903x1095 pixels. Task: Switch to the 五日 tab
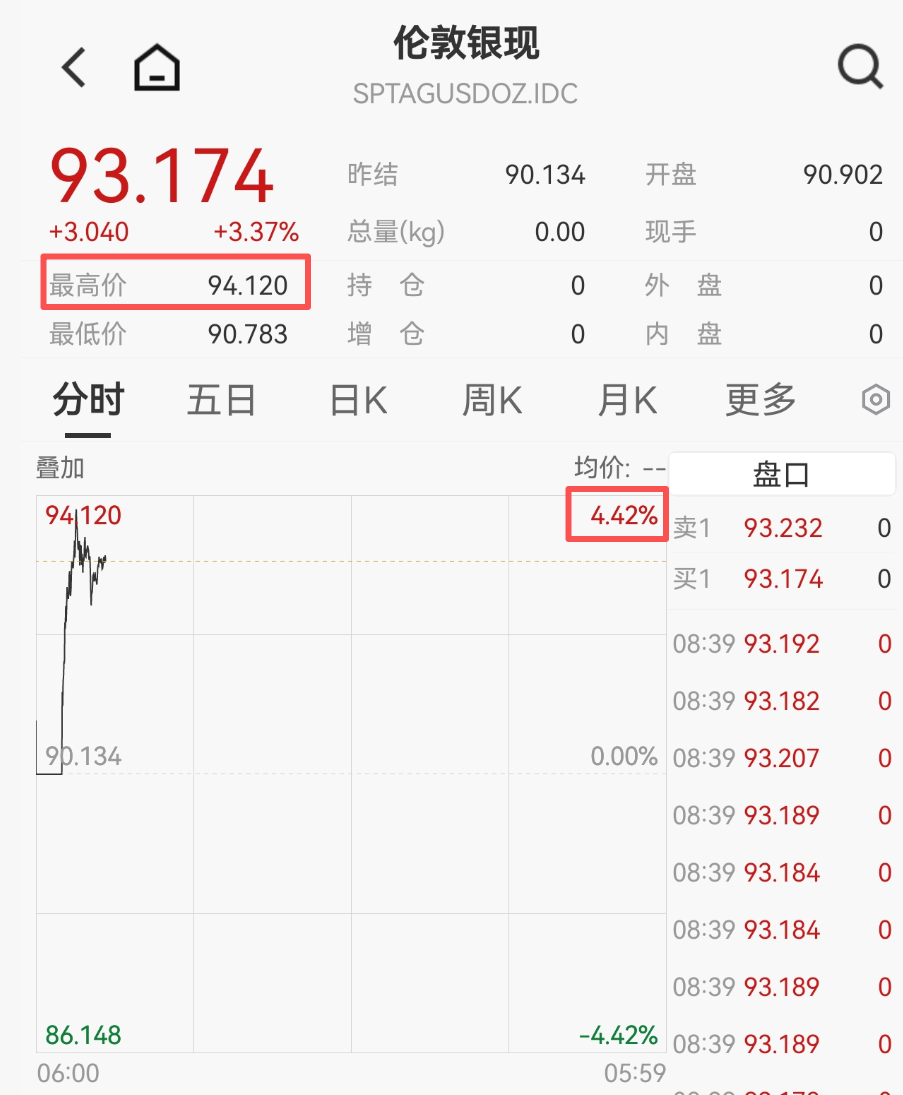[221, 399]
